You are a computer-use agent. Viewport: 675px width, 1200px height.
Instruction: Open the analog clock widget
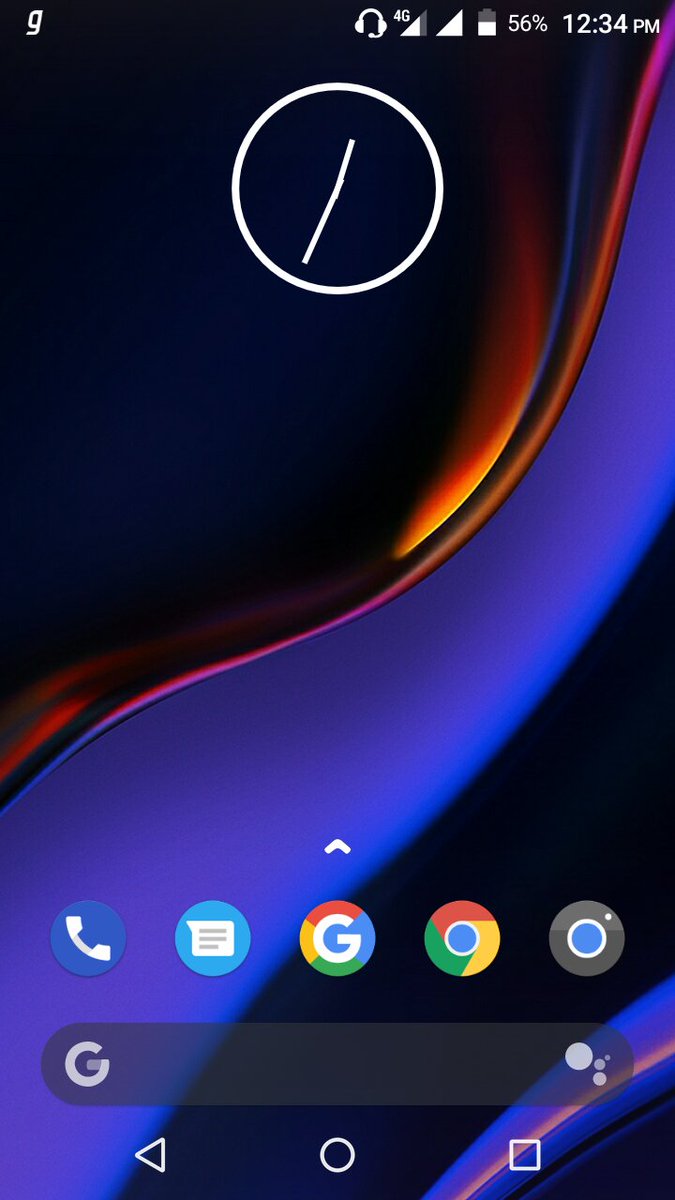tap(337, 188)
